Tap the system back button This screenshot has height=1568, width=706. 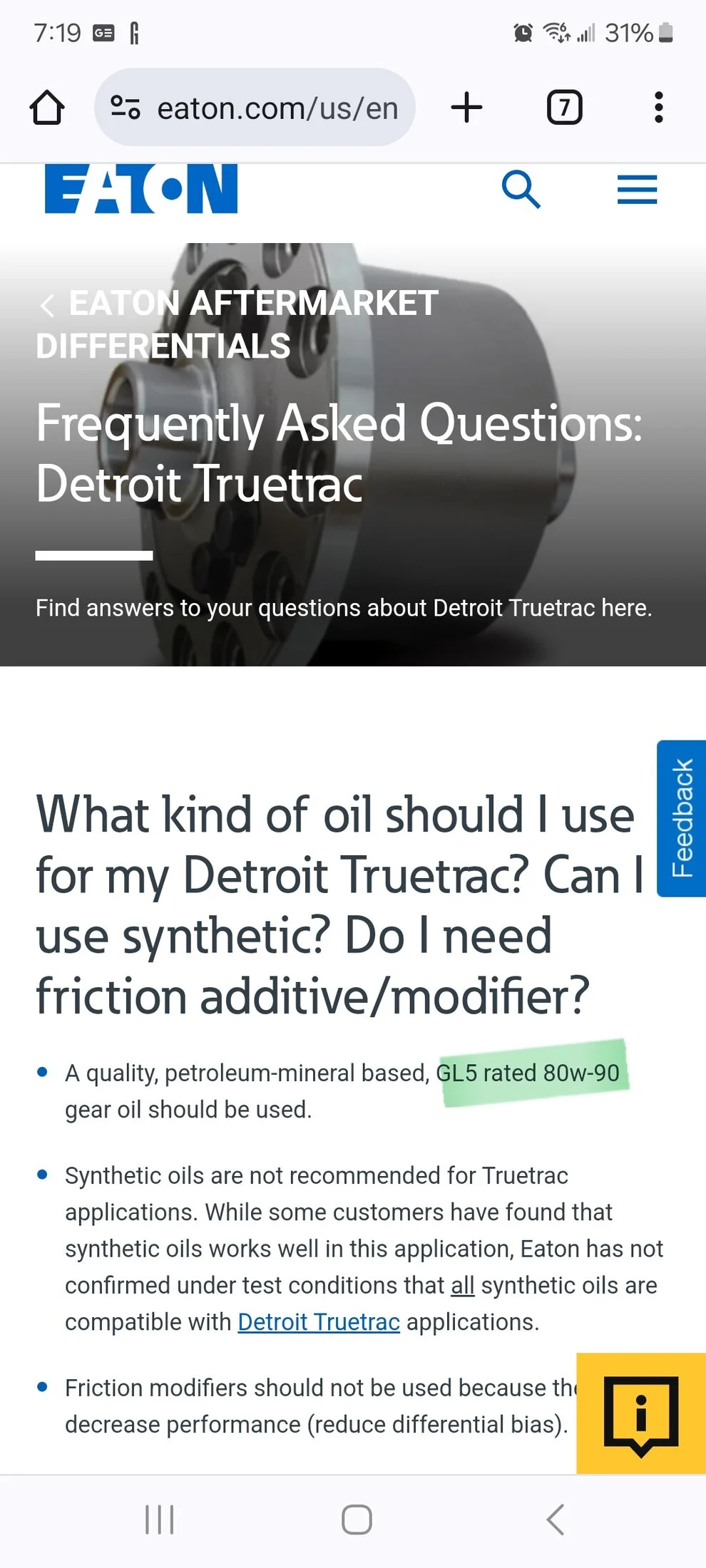556,1519
